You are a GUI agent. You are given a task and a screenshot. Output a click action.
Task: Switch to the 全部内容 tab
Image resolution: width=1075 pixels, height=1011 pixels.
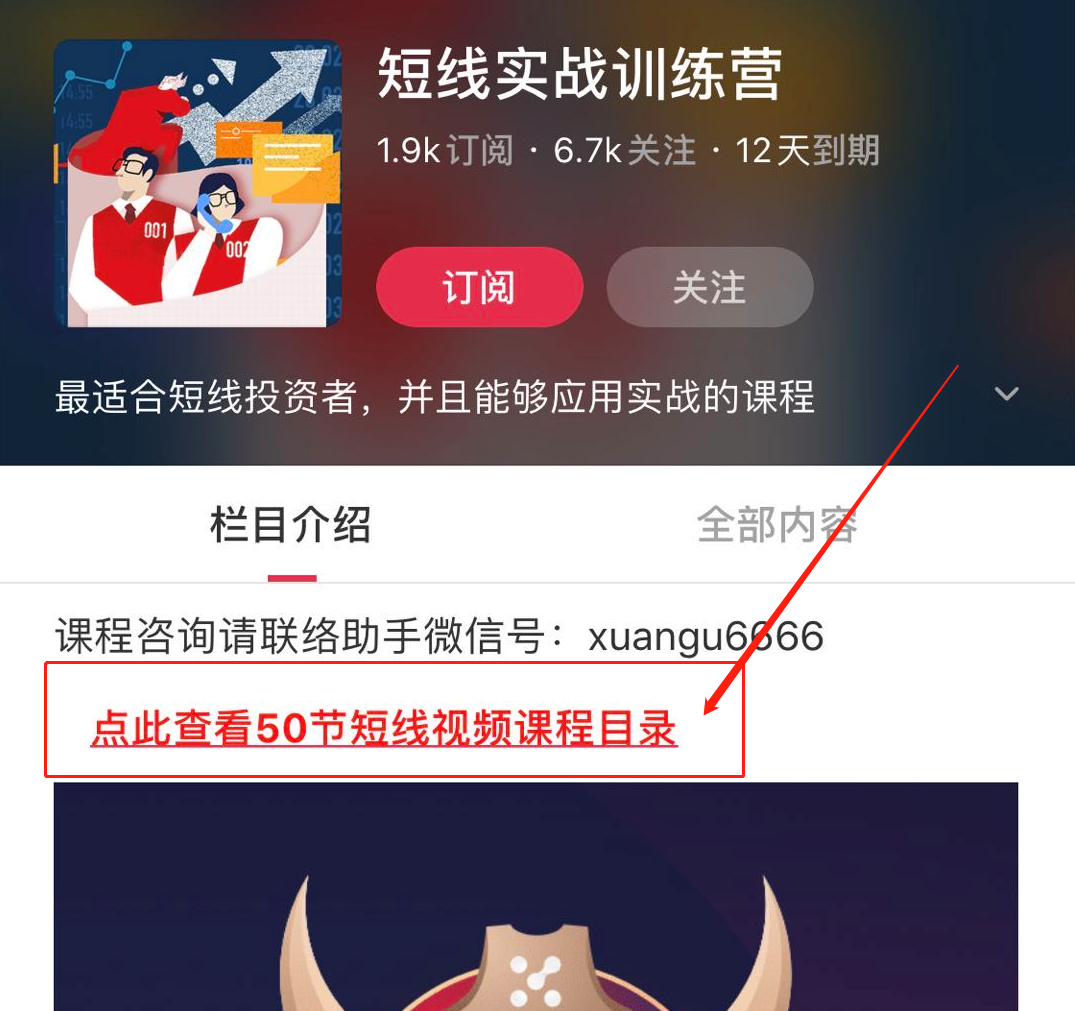776,525
